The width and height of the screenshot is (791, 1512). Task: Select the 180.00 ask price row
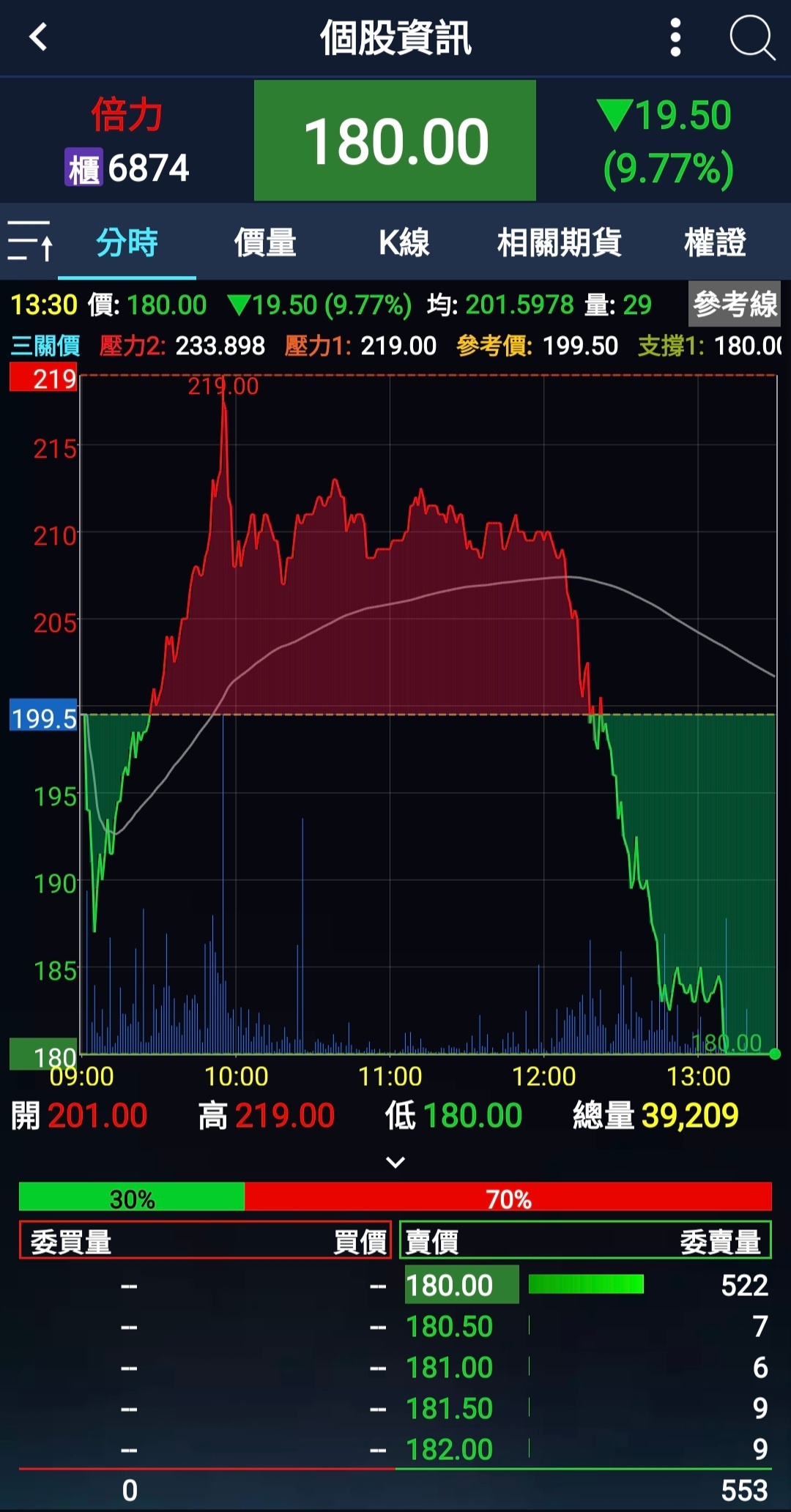[587, 1285]
